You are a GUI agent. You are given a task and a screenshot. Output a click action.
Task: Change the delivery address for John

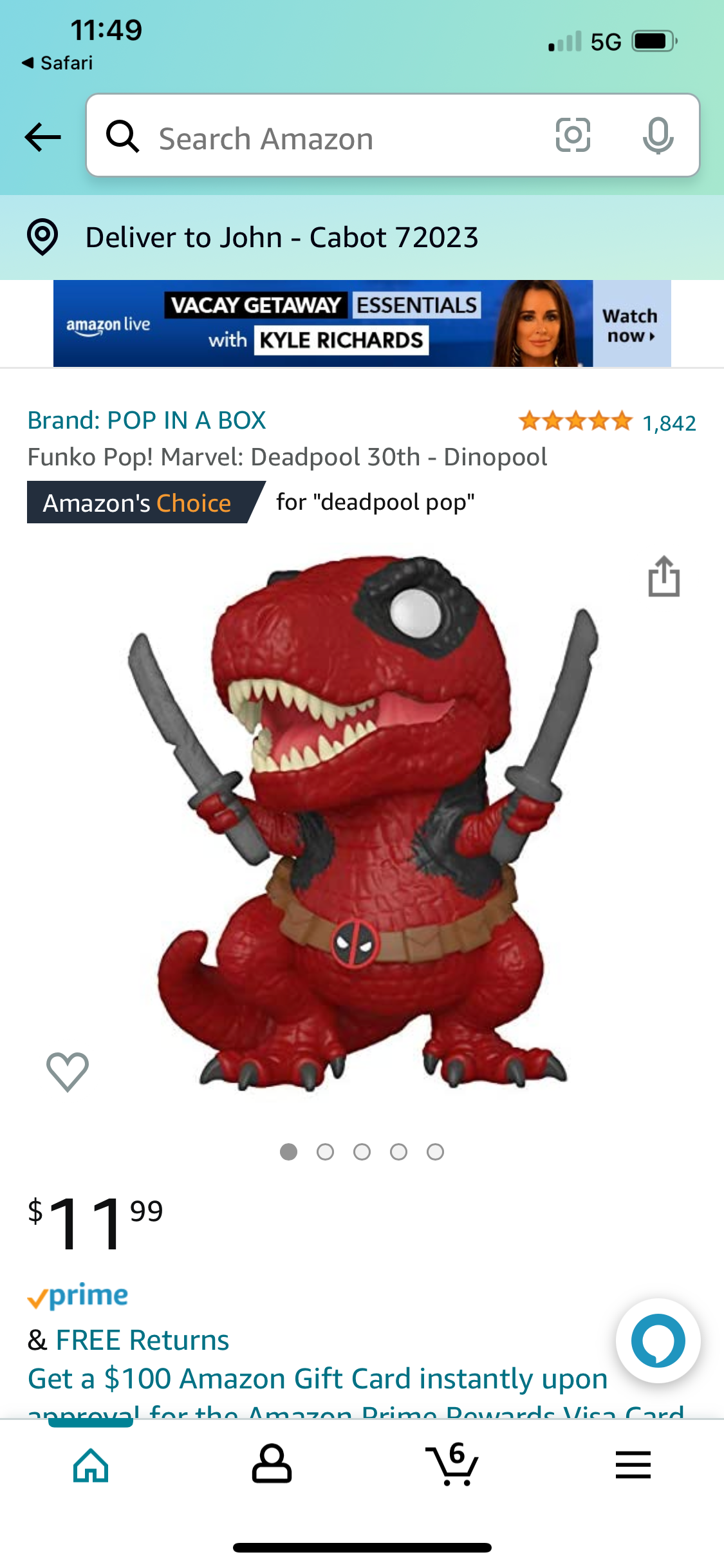tap(282, 238)
